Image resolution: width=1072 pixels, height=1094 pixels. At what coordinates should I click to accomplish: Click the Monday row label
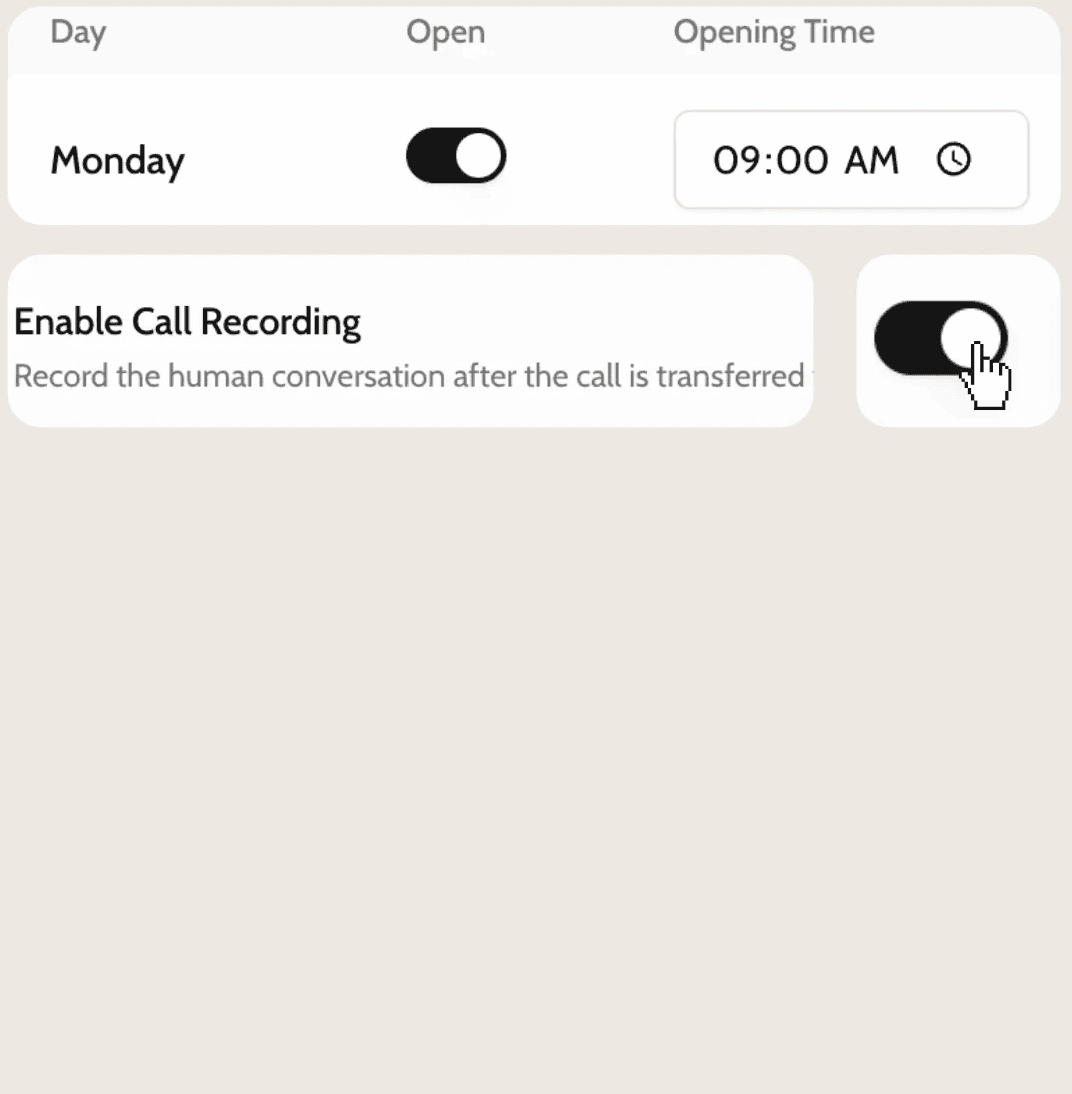117,160
